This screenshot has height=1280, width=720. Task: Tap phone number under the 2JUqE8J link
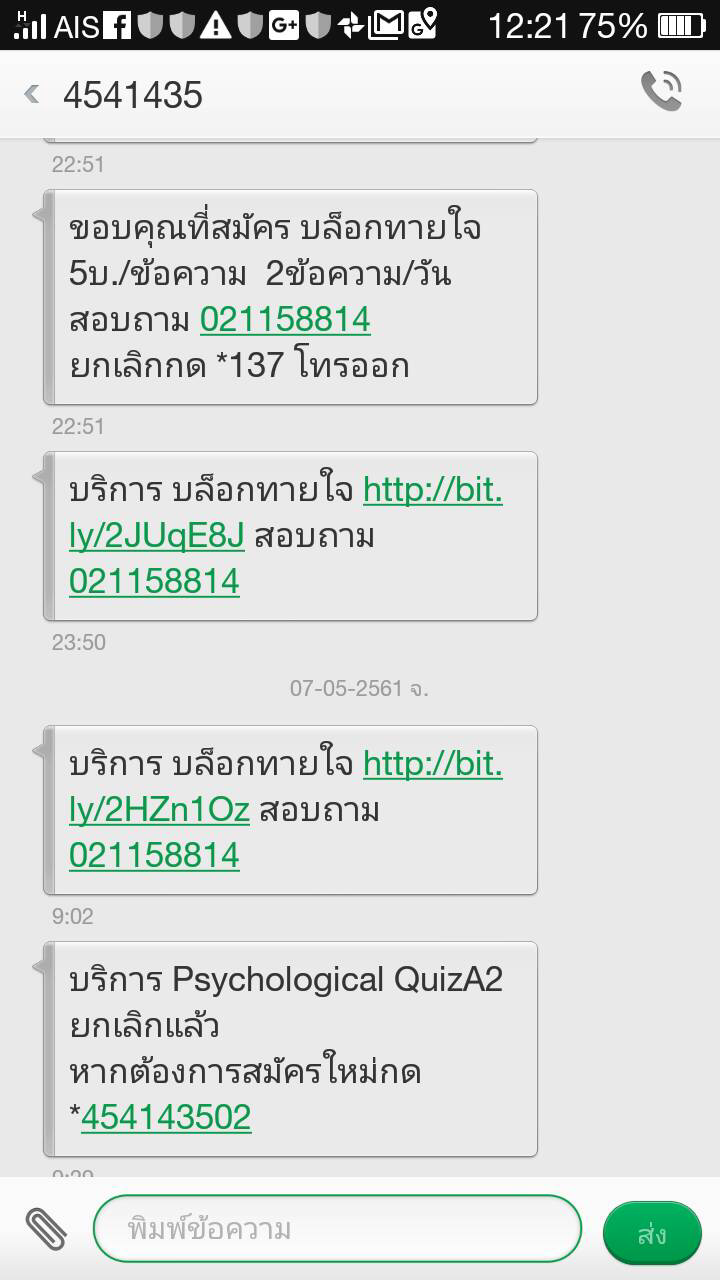[x=154, y=581]
